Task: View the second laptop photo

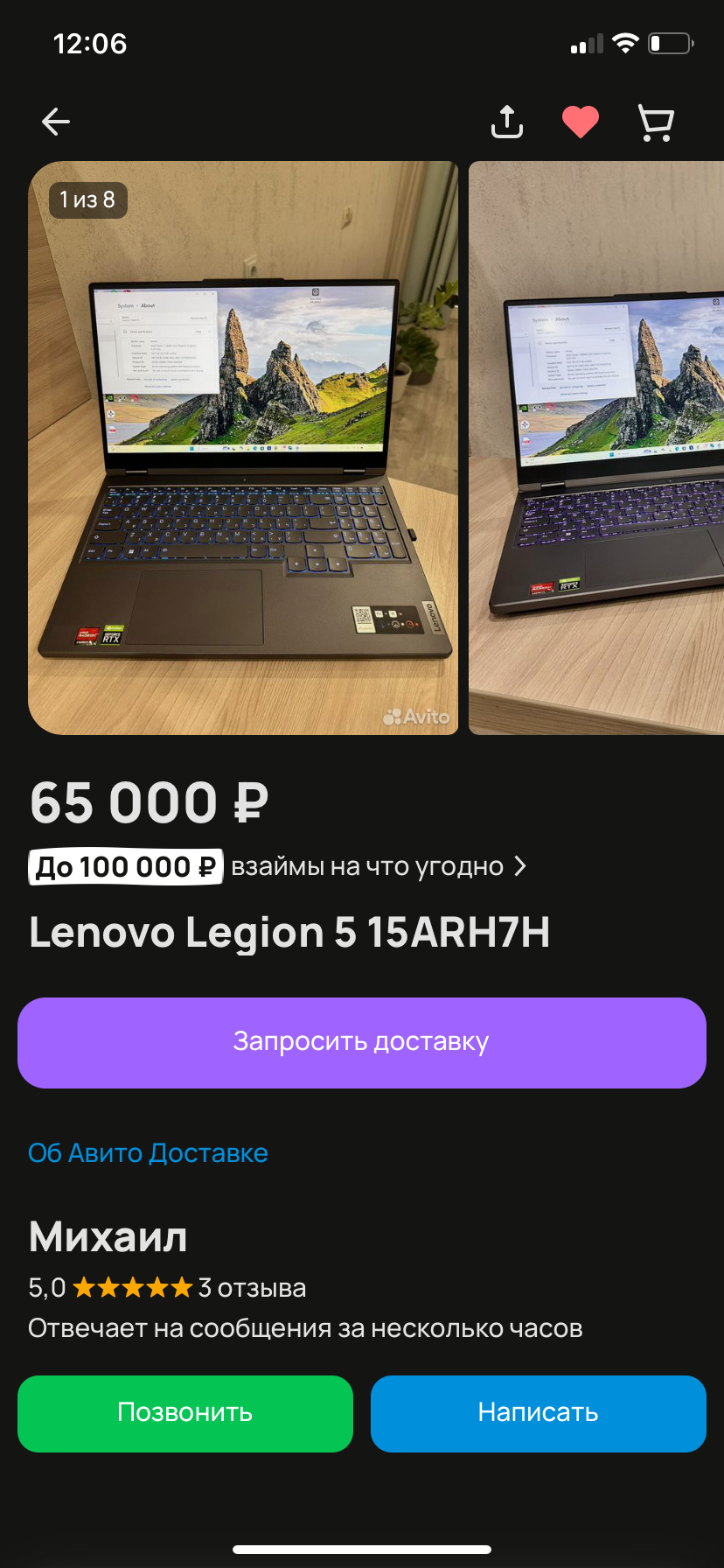Action: pos(598,447)
